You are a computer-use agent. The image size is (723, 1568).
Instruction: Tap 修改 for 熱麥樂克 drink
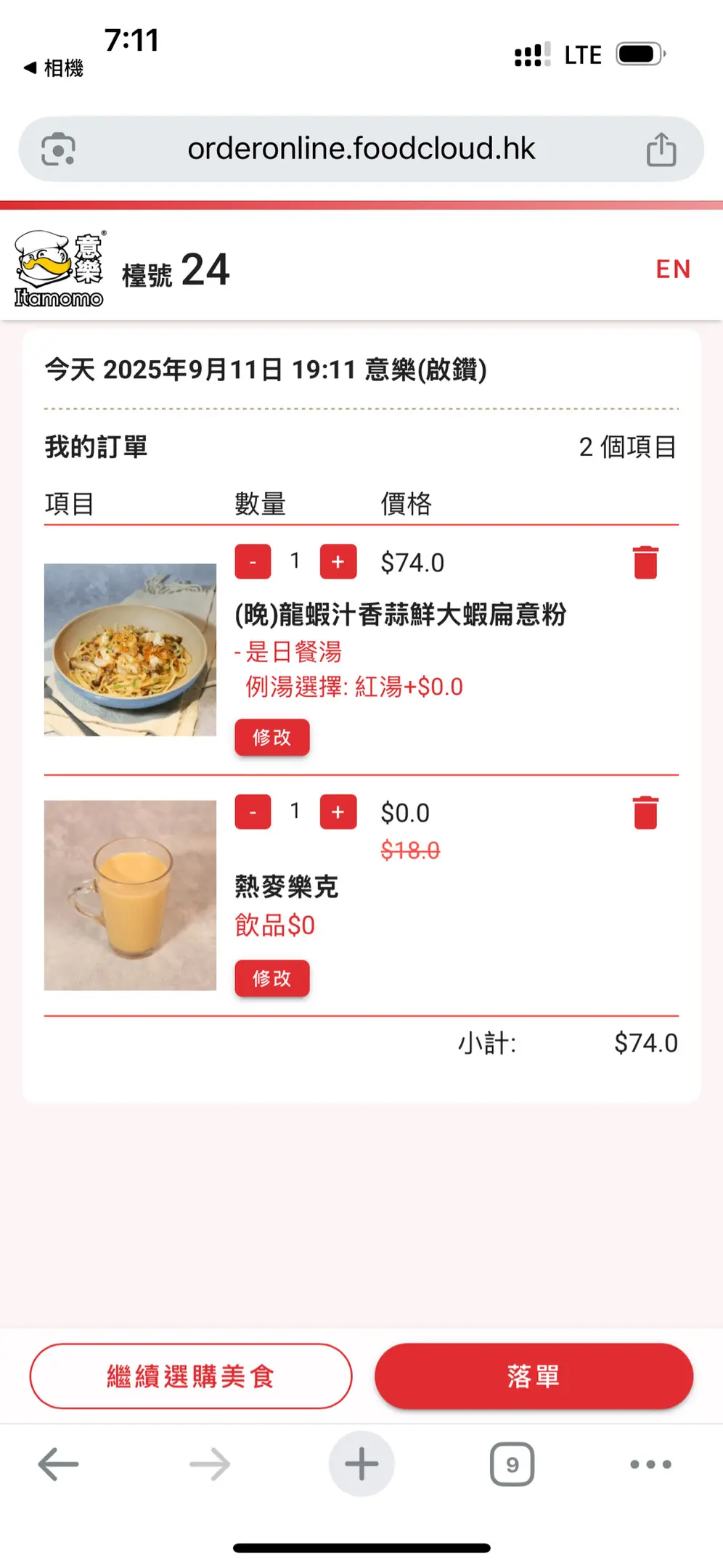point(271,979)
